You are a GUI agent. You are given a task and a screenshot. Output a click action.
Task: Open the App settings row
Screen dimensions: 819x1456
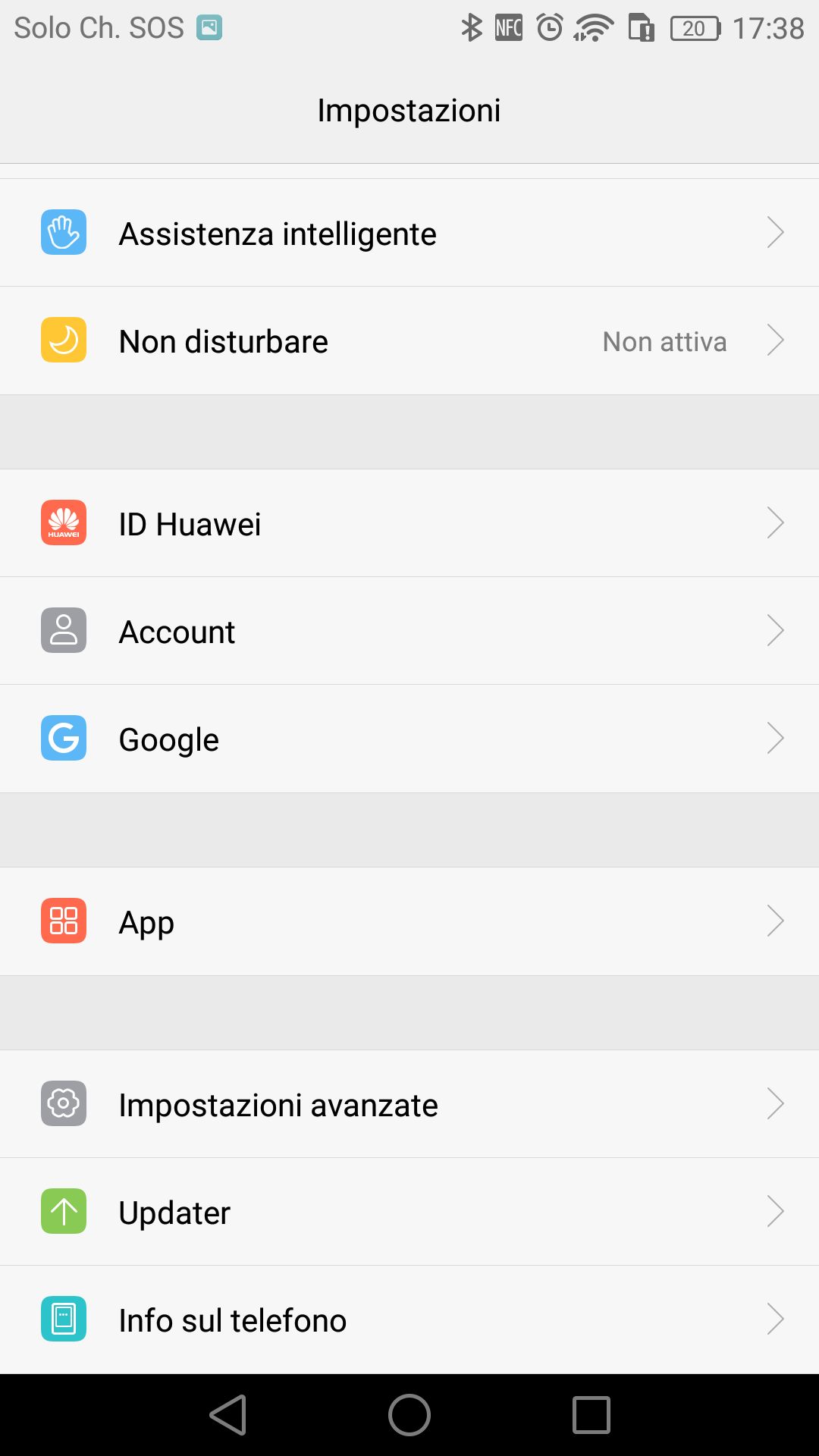[x=409, y=921]
